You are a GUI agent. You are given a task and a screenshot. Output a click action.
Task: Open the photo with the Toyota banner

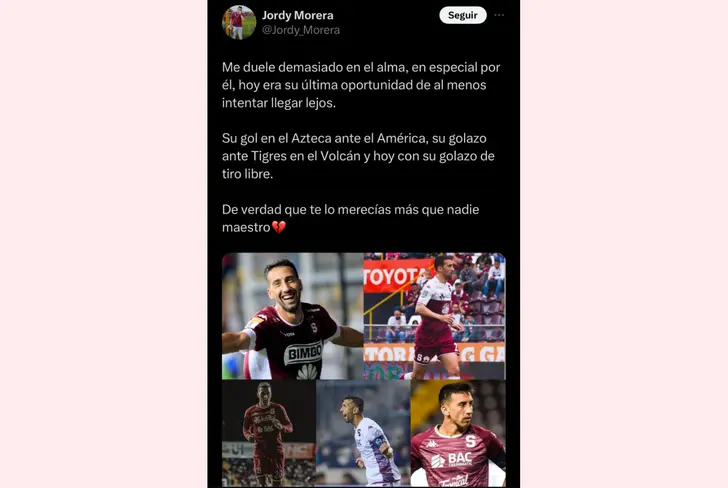[x=434, y=315]
